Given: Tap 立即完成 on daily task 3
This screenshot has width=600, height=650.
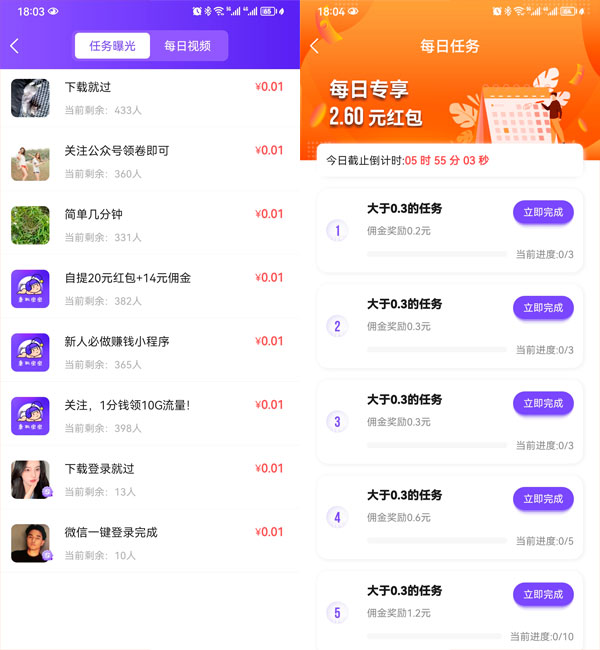Looking at the screenshot, I should coord(543,403).
